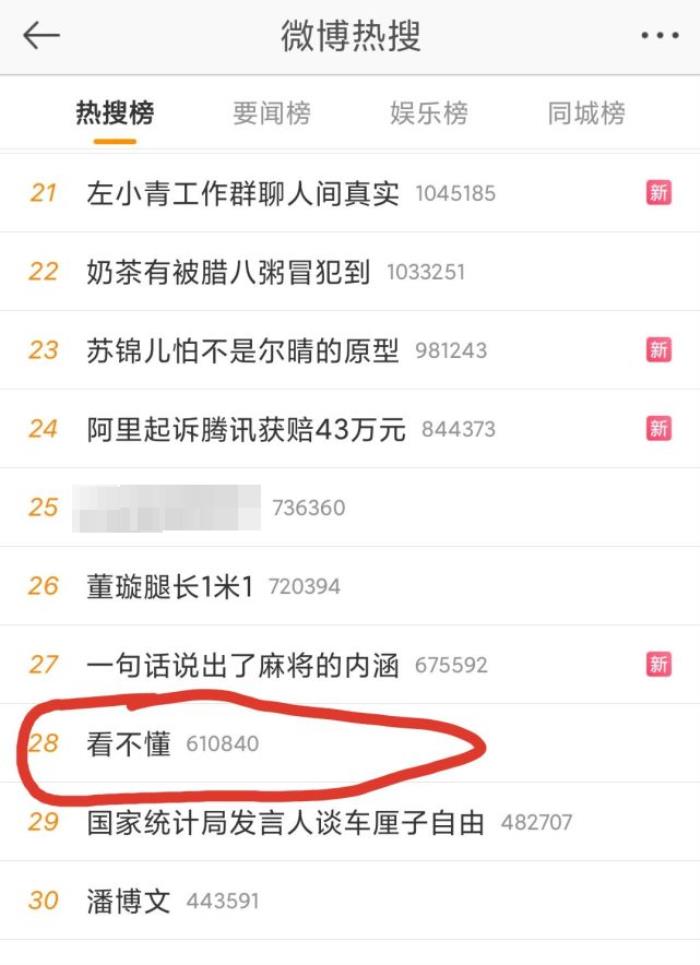
Task: View the 潘博文 hot search topic
Action: point(129,900)
